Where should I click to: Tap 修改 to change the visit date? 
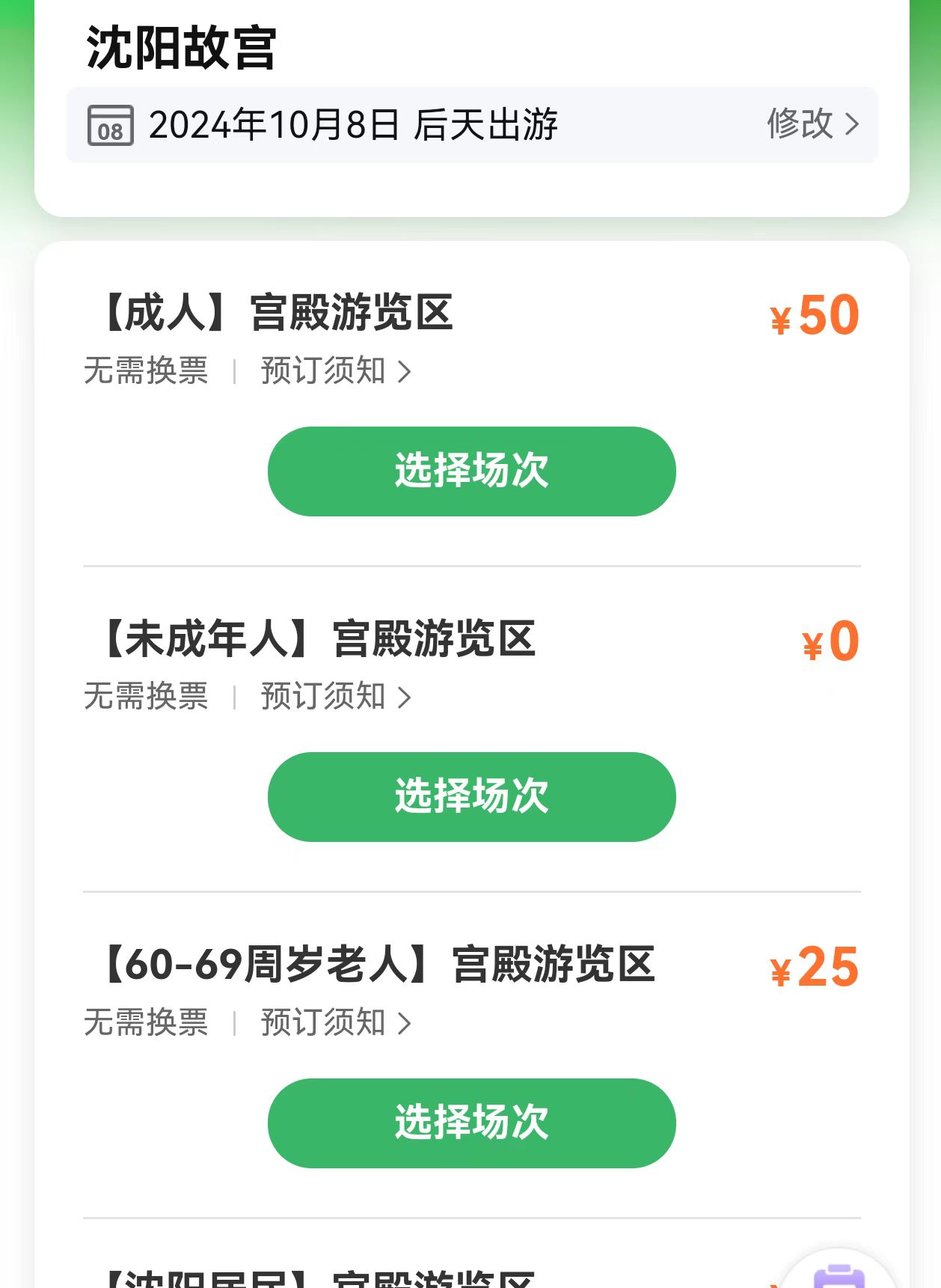pyautogui.click(x=812, y=123)
